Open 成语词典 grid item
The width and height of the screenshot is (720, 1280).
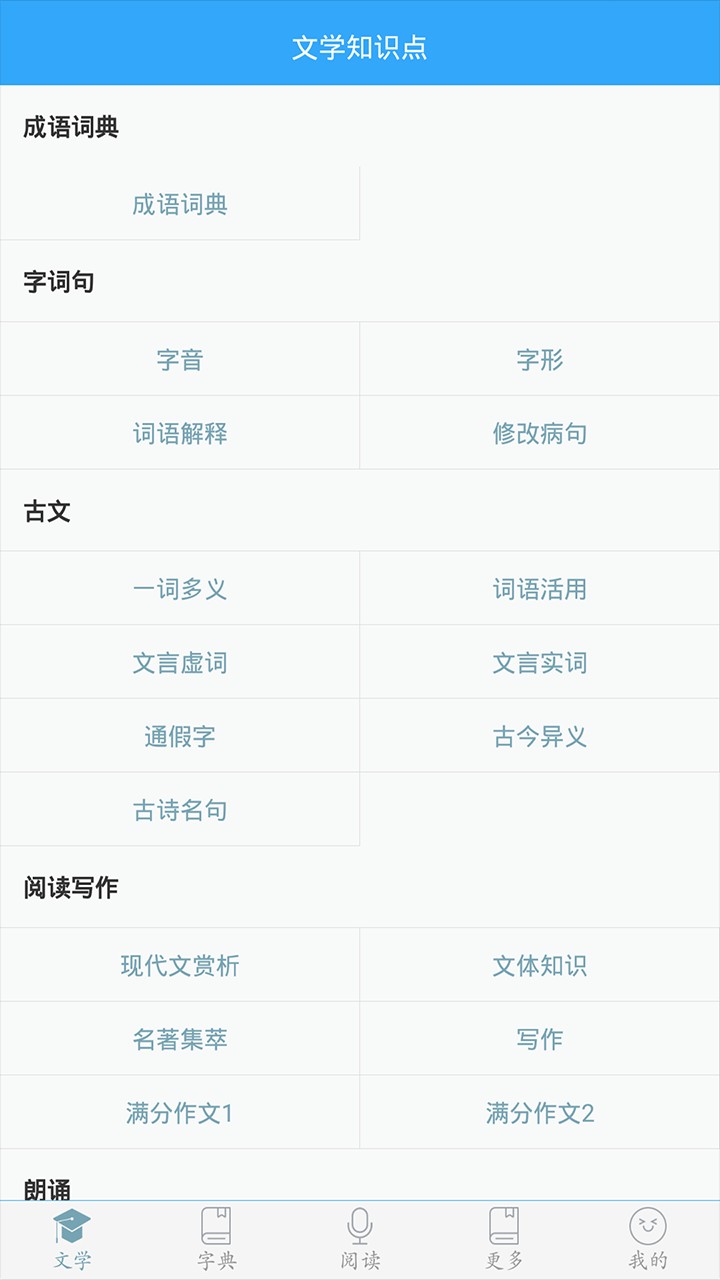point(180,204)
